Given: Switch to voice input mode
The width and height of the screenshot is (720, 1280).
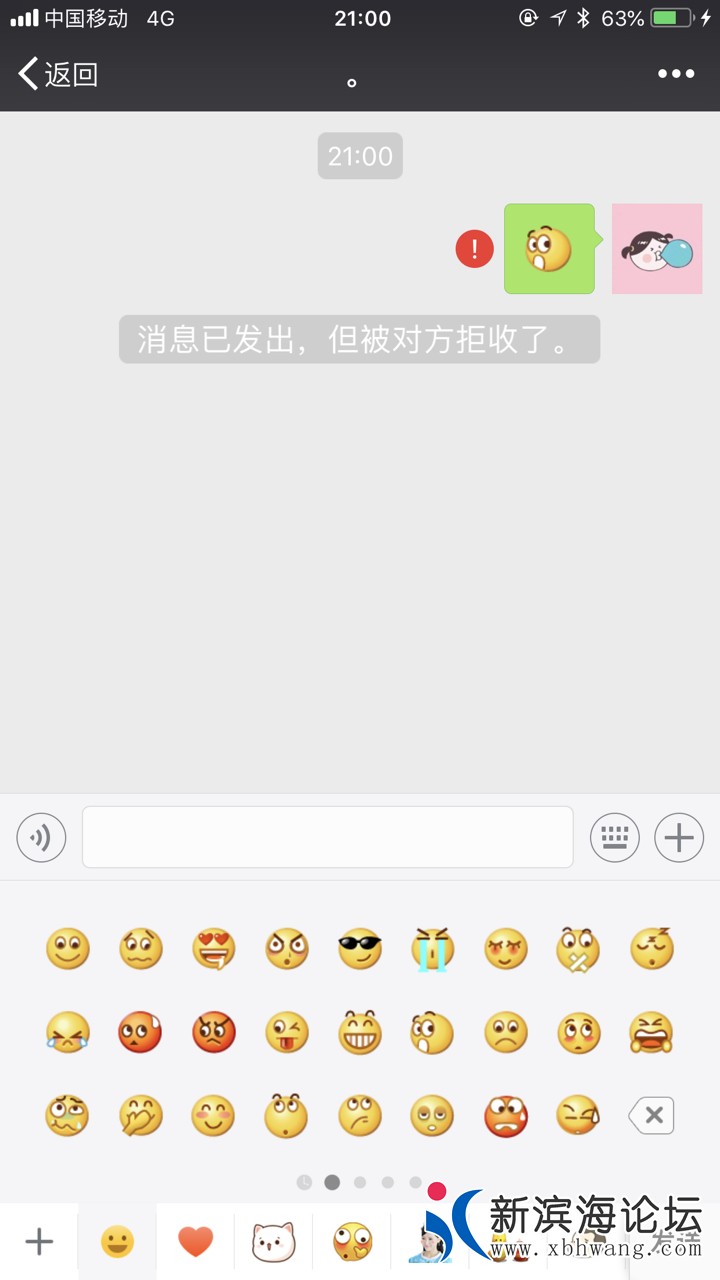Looking at the screenshot, I should [x=41, y=838].
